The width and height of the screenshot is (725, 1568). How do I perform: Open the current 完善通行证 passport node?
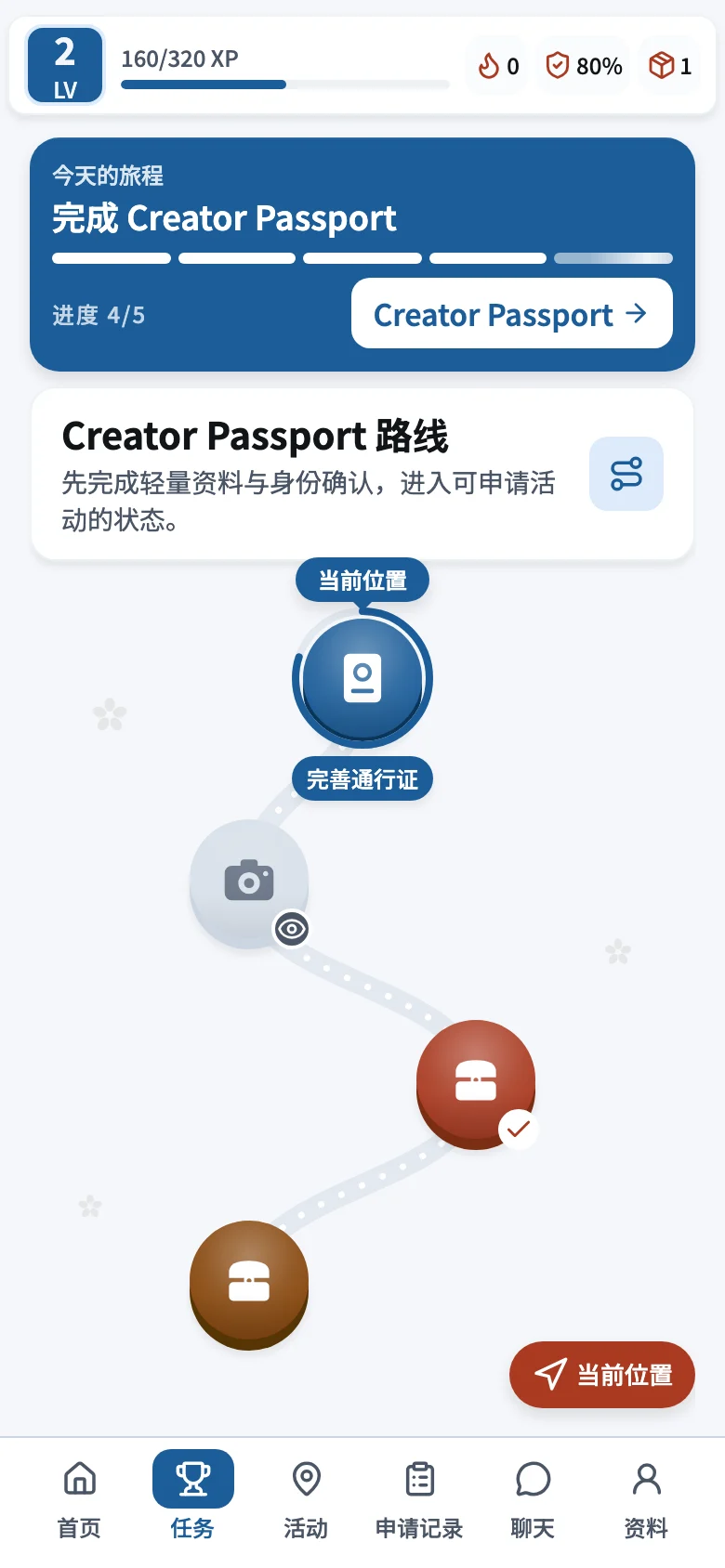point(362,679)
